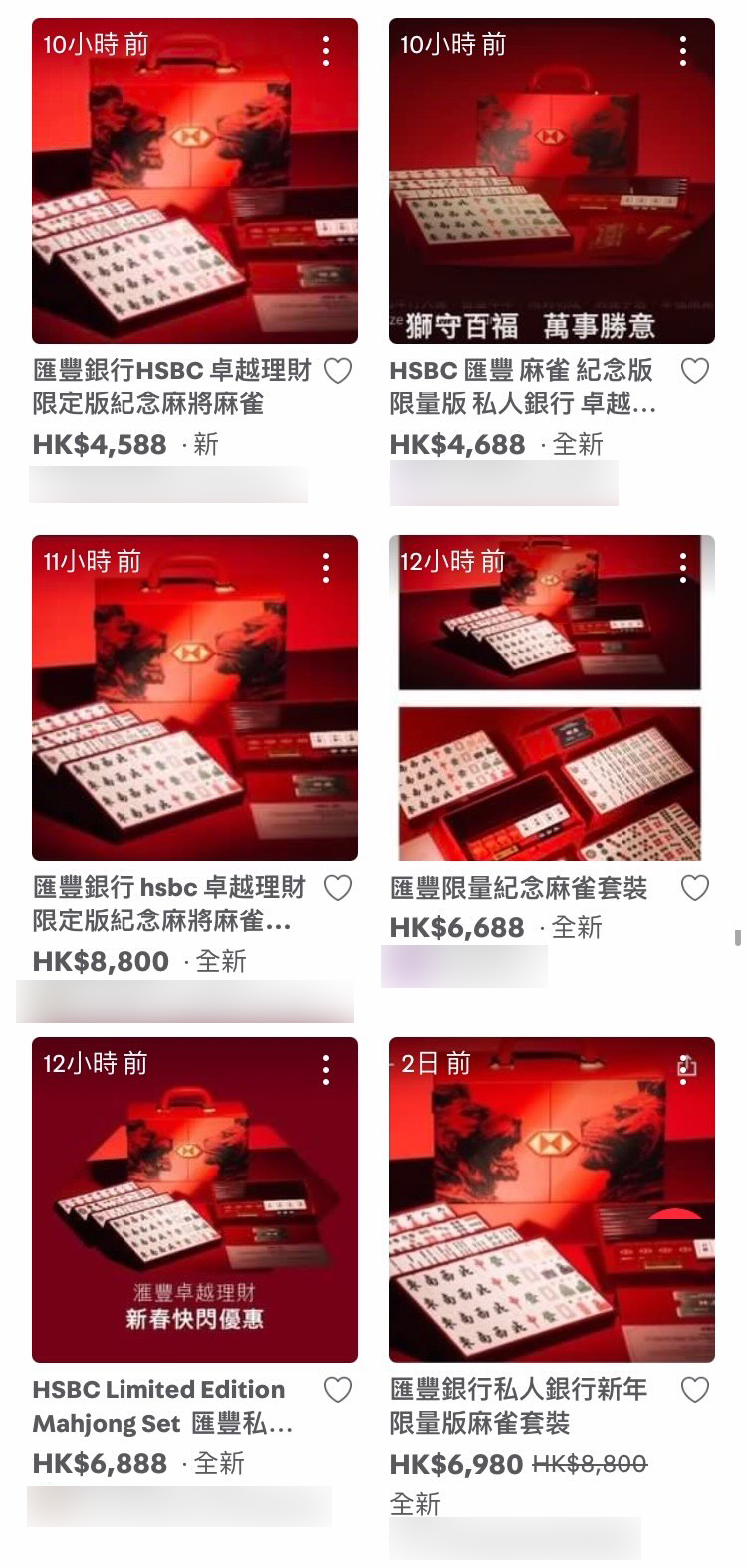Screen dimensions: 747x1568
Task: Open overflow menu on the HK$4,588 listing
Action: coord(326,51)
